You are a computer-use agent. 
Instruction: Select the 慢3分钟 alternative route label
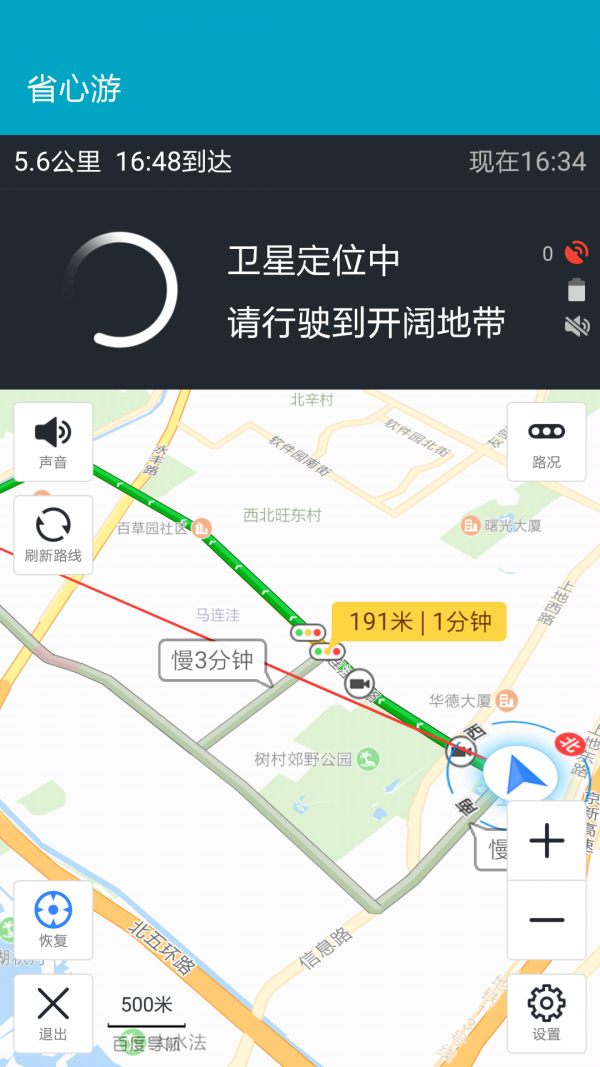tap(213, 660)
